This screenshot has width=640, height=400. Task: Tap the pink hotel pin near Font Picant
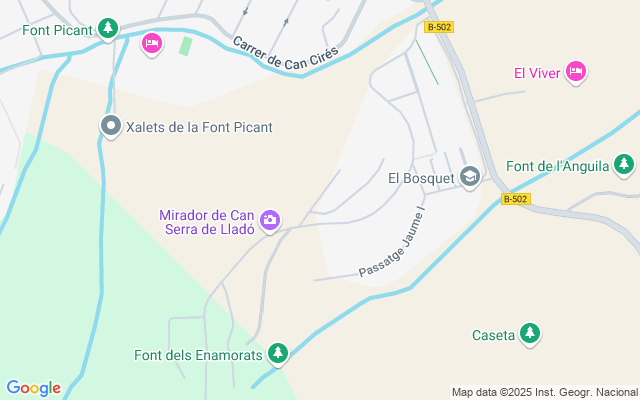click(x=152, y=44)
